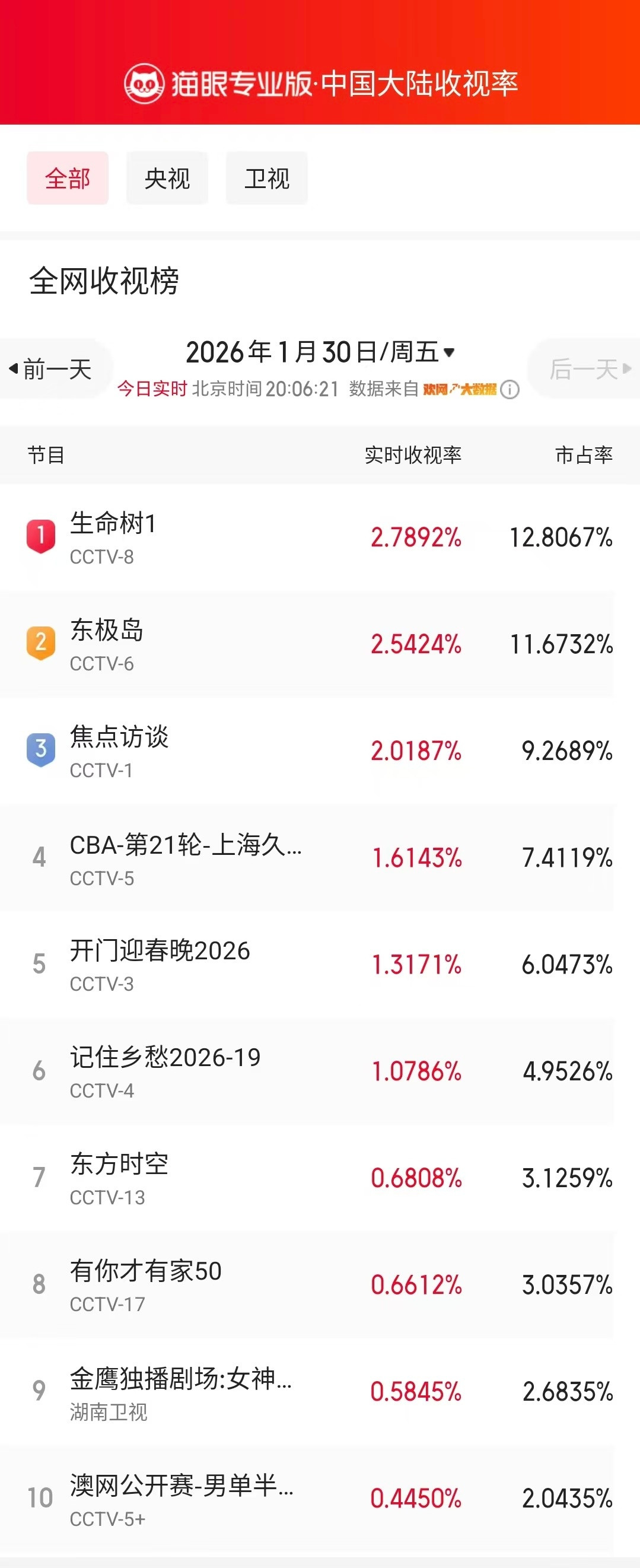Viewport: 640px width, 1568px height.
Task: Switch to the 卫视 filter tab
Action: click(x=266, y=177)
